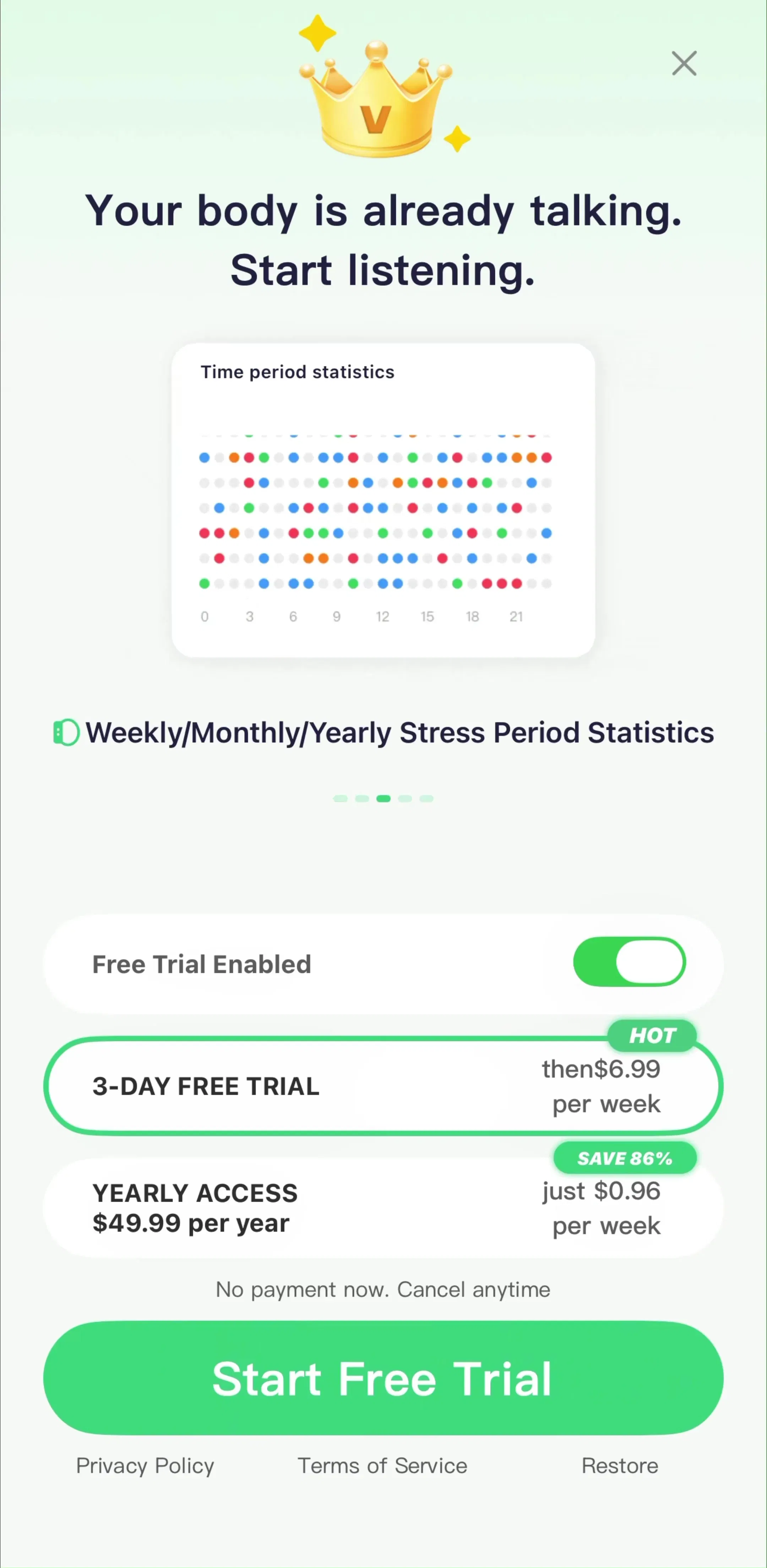
Task: Tap the time period statistics feature card
Action: 383,500
